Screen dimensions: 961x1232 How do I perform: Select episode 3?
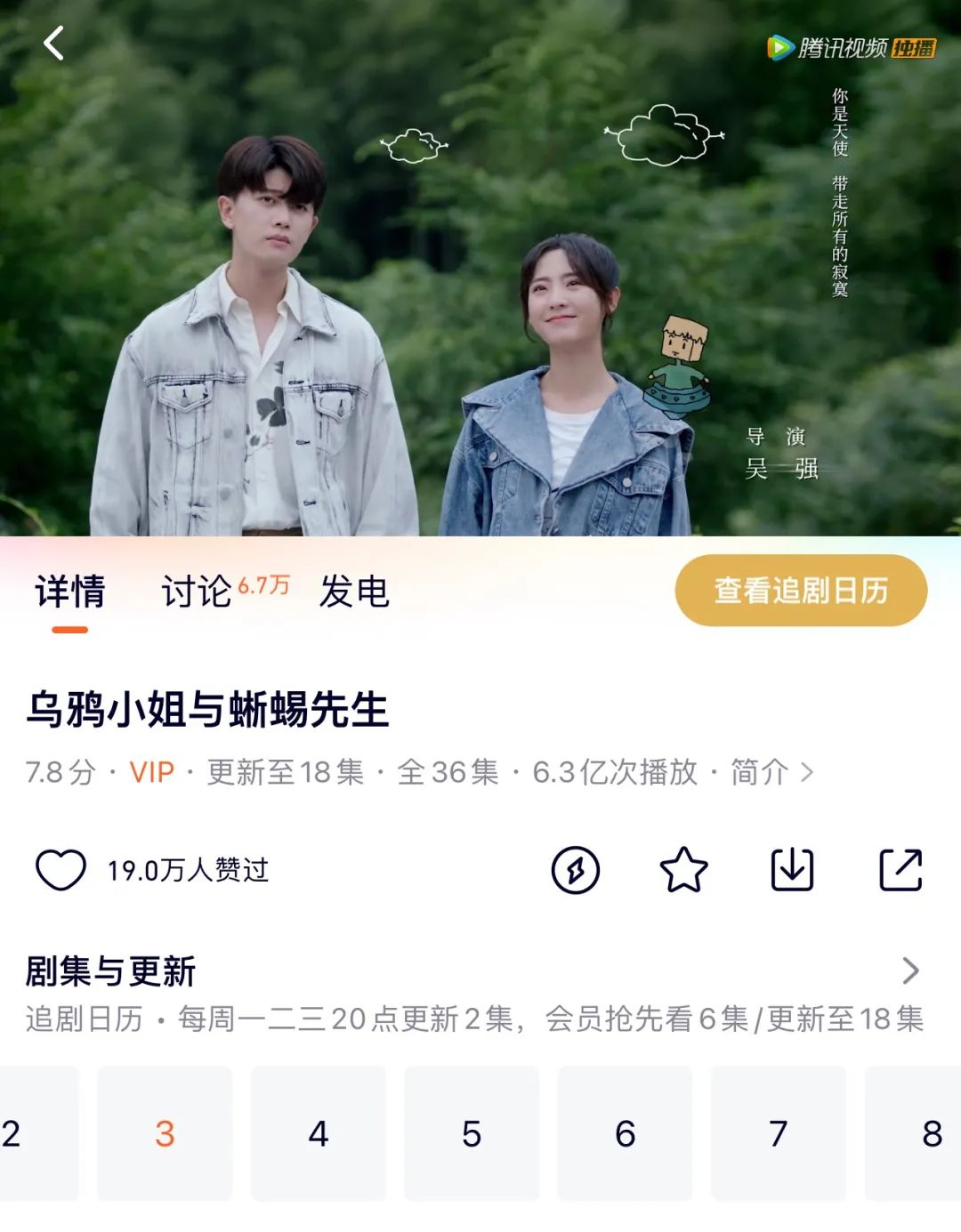(165, 1134)
